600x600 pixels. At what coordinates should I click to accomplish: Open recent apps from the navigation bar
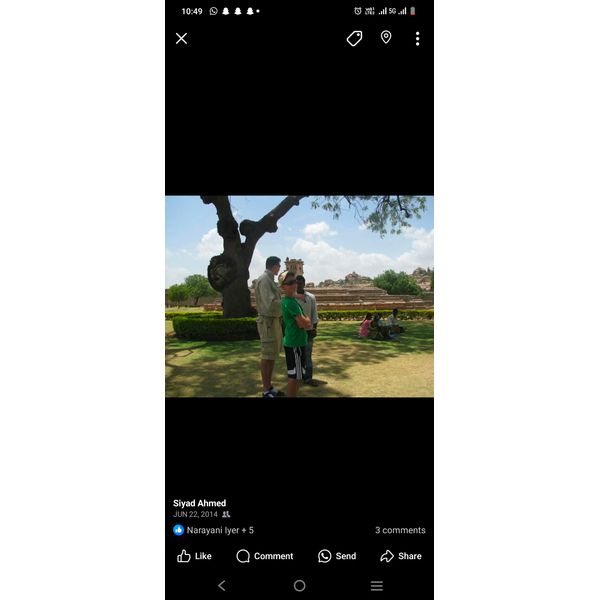point(377,586)
